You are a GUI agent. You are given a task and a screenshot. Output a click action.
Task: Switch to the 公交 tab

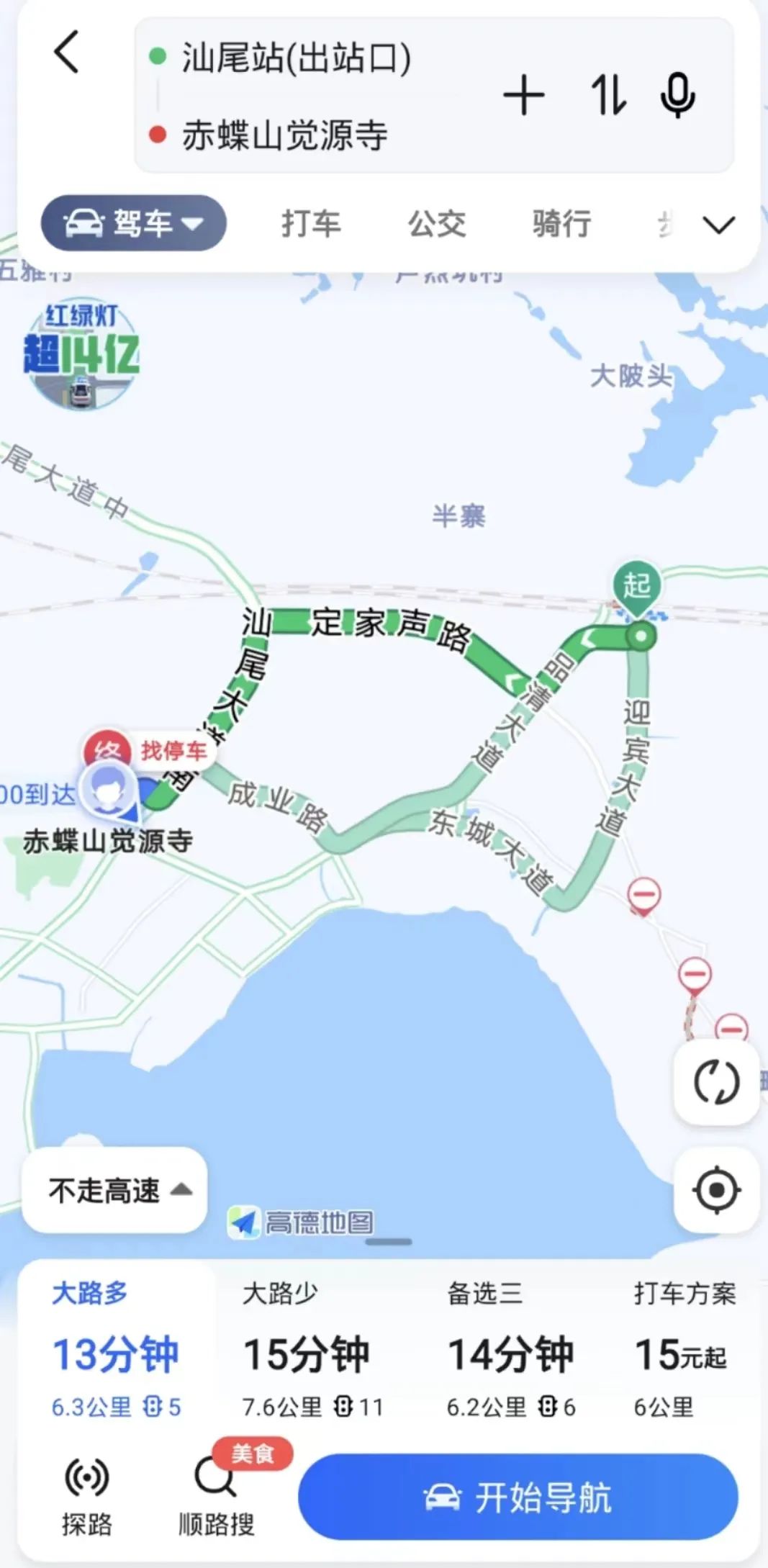click(x=437, y=223)
